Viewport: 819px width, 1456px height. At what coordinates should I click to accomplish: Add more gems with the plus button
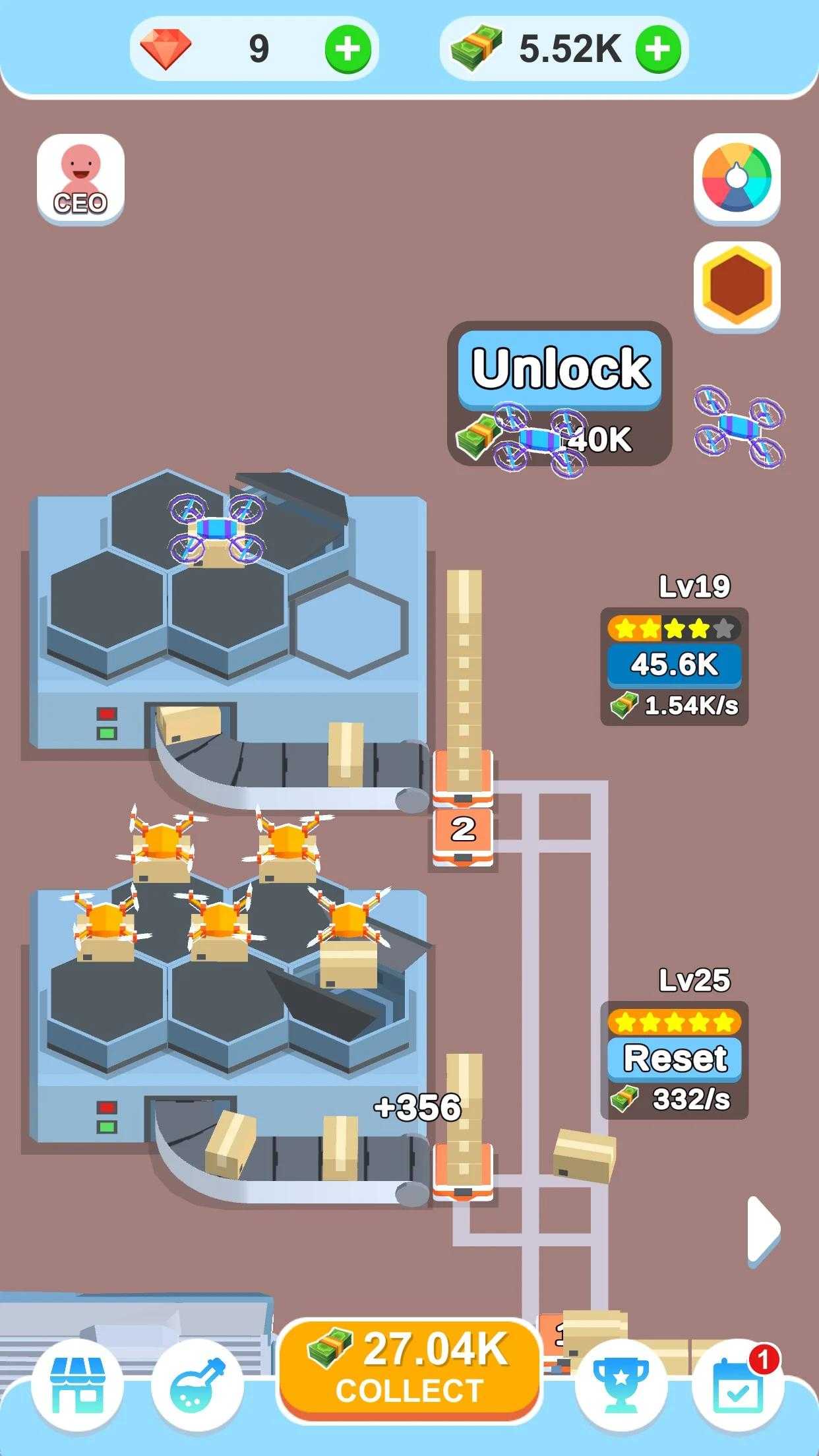[x=348, y=49]
